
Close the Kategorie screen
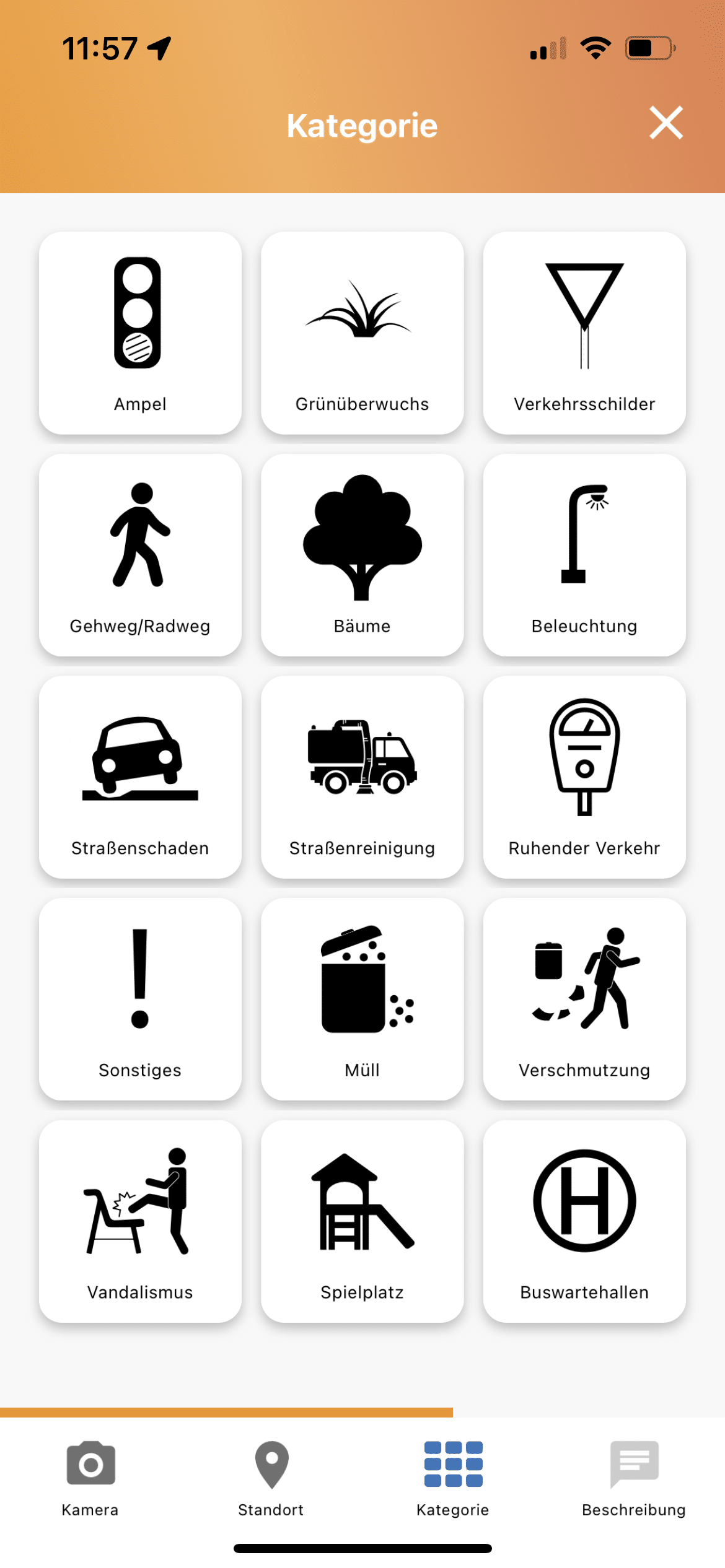666,123
